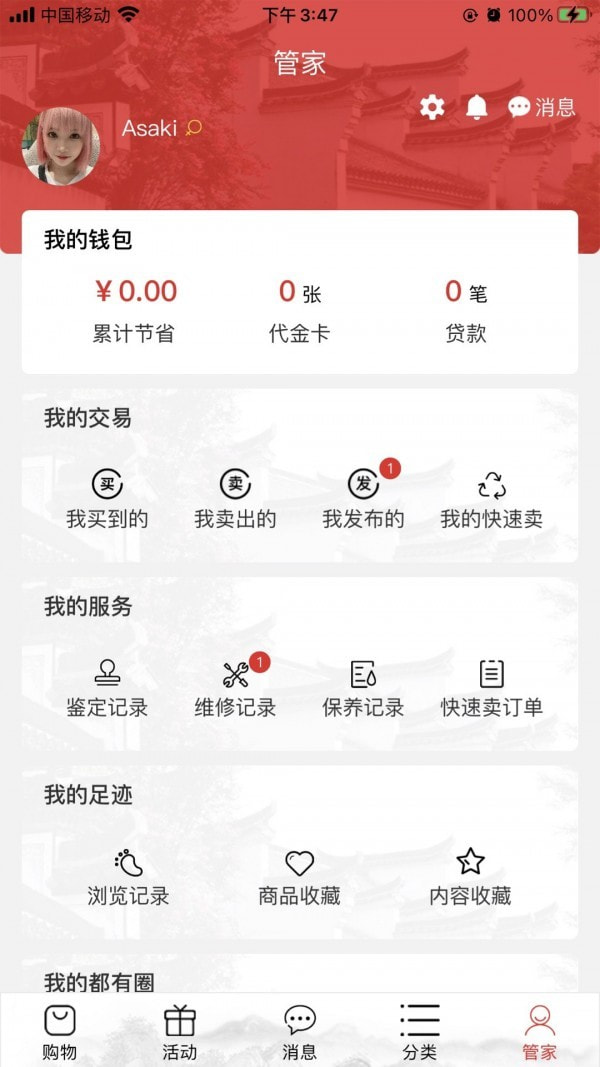
Task: Open 我卖出的 sold items
Action: [x=235, y=499]
